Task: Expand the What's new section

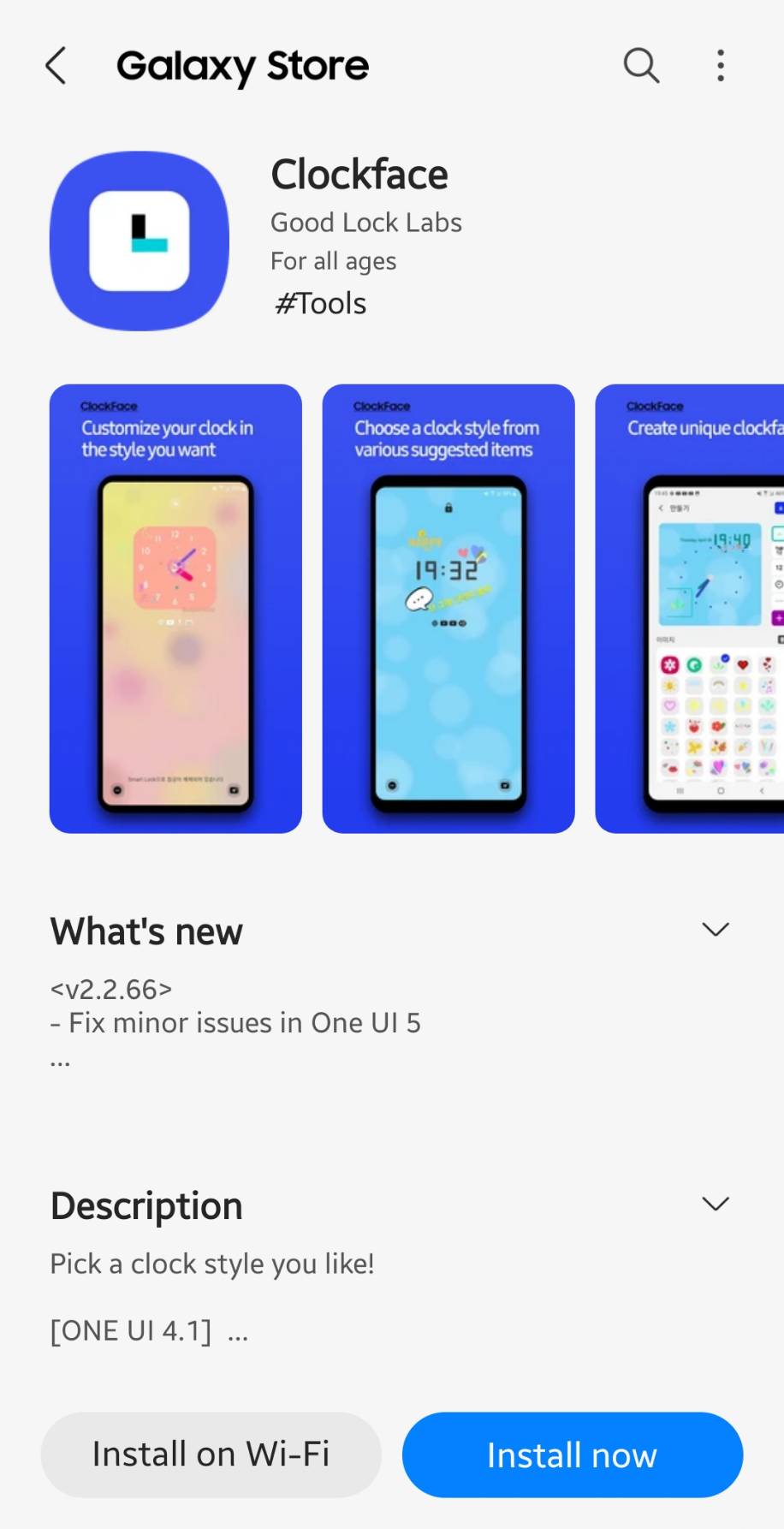Action: (x=716, y=930)
